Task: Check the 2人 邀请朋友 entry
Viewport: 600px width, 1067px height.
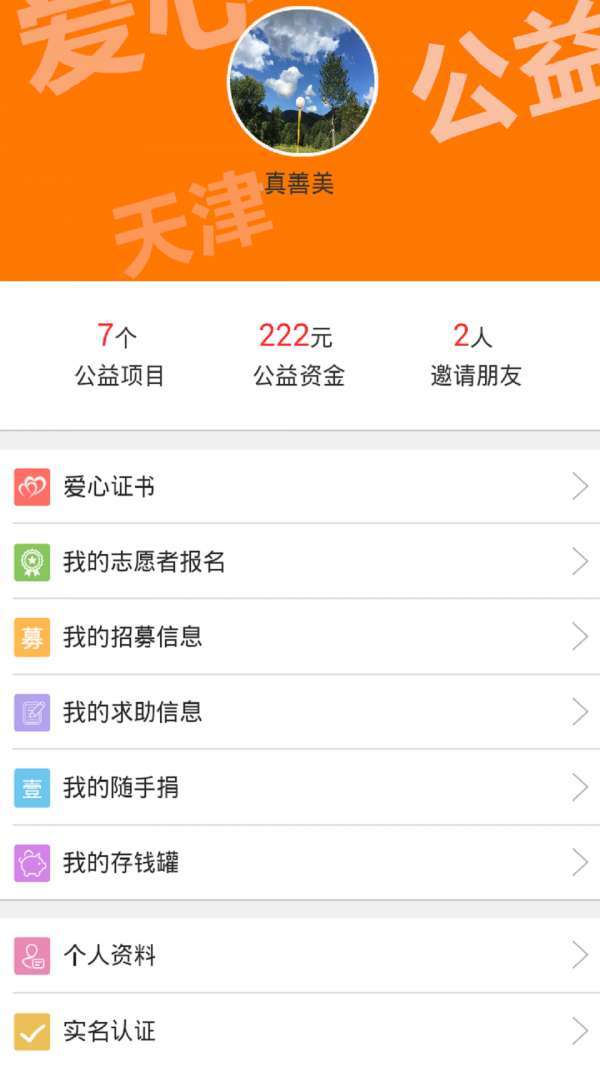Action: coord(475,355)
